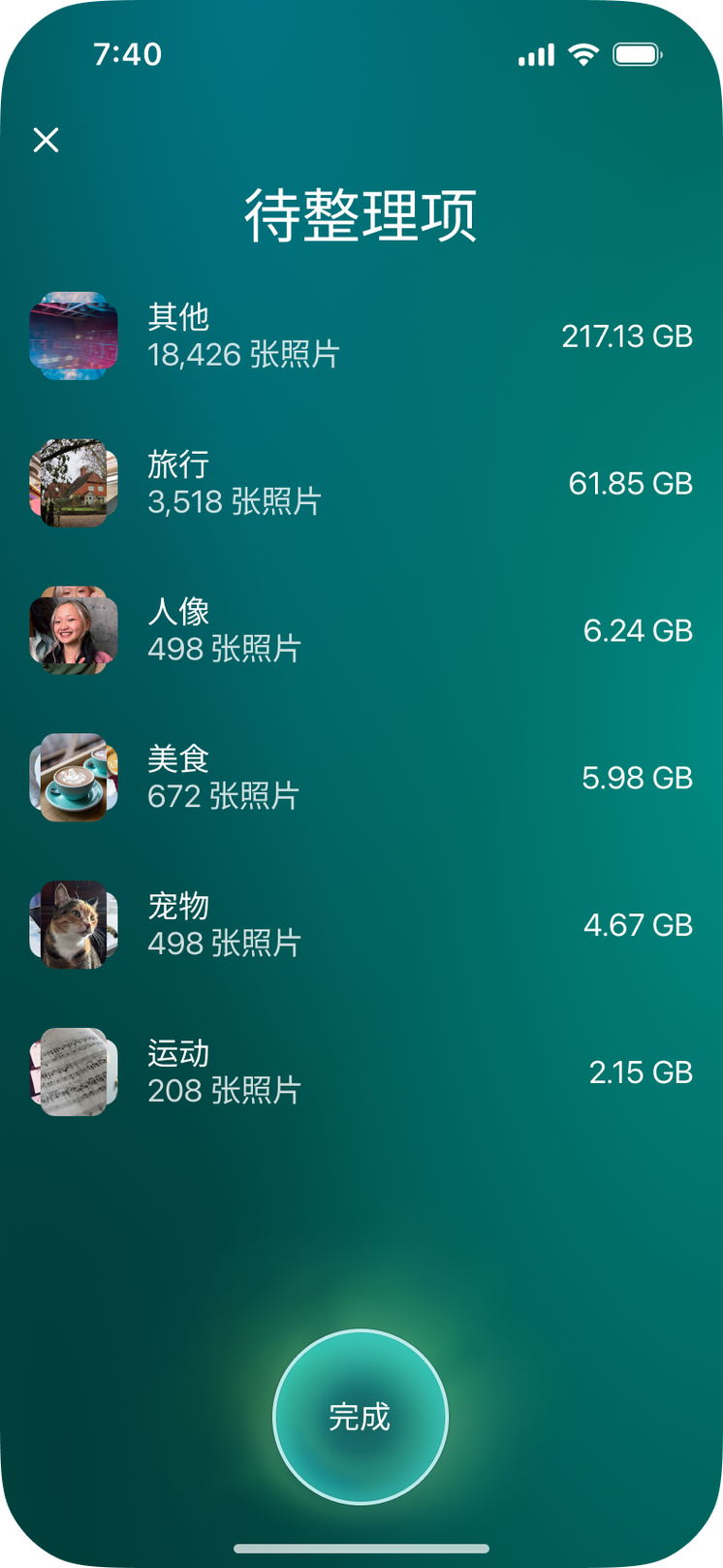Select the 运动 album thumbnail
723x1568 pixels.
(x=73, y=1072)
